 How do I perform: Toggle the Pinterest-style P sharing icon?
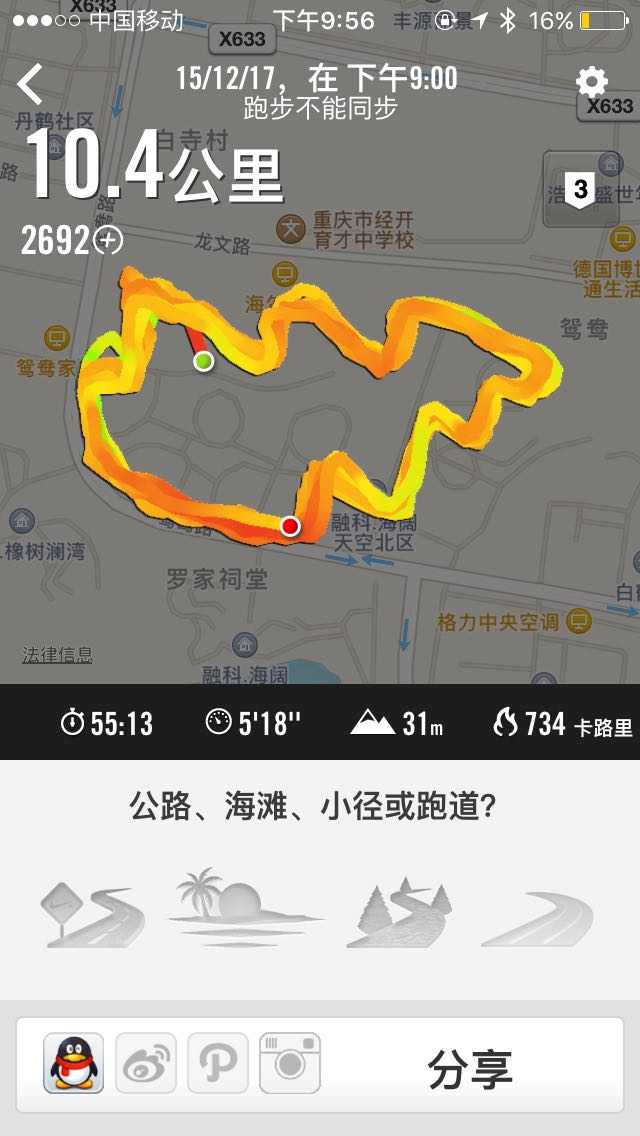point(218,1063)
